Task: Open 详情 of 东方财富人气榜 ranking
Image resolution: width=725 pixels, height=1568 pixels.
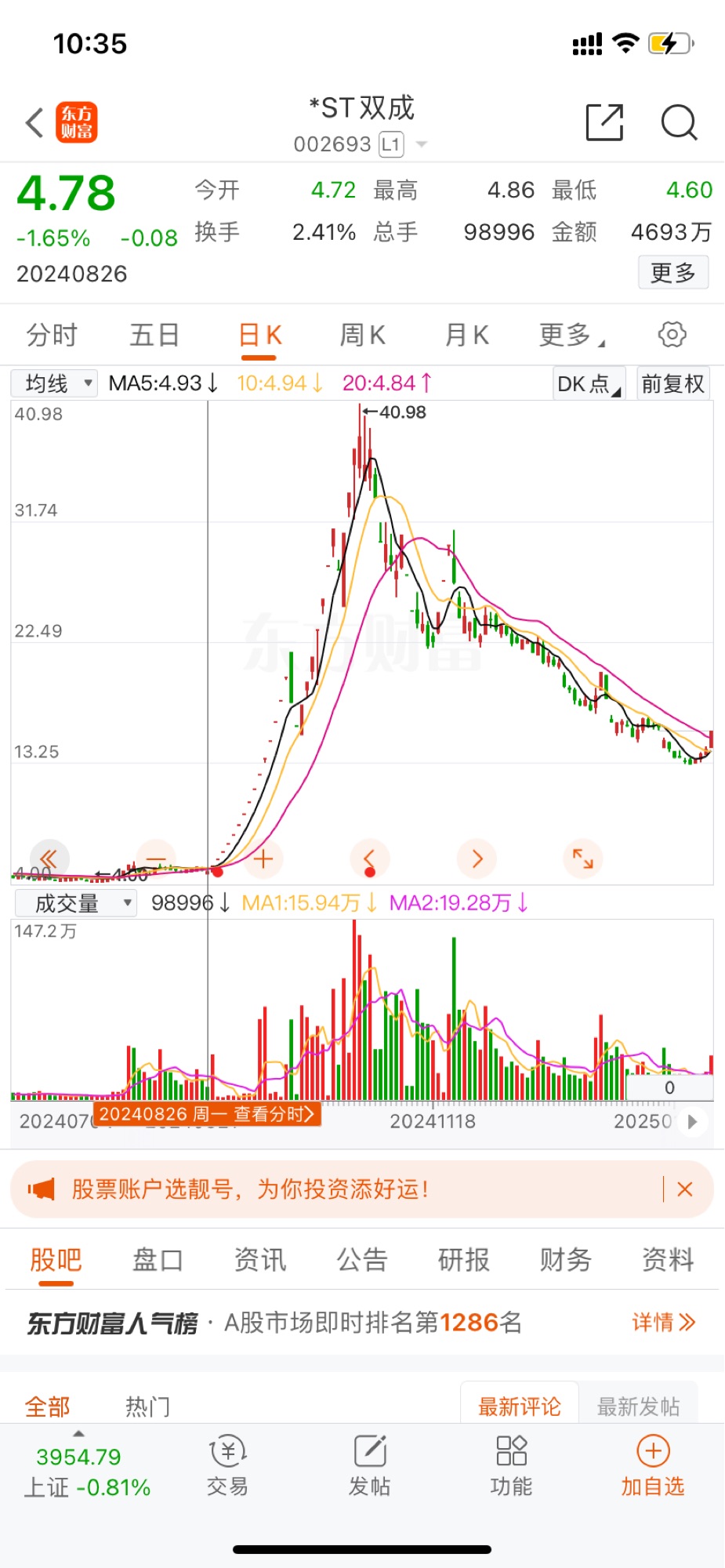Action: click(663, 1323)
